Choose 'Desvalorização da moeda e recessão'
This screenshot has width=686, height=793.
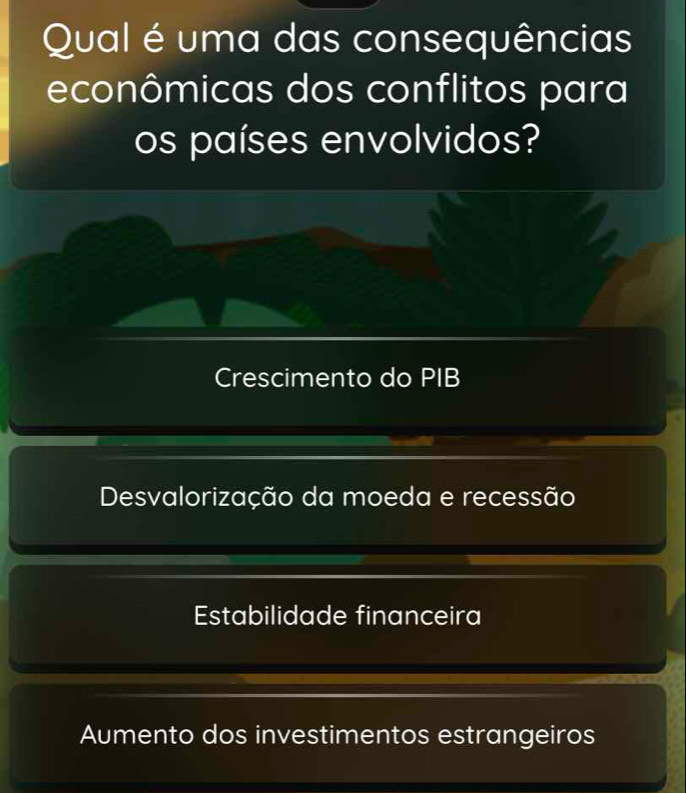tap(338, 497)
